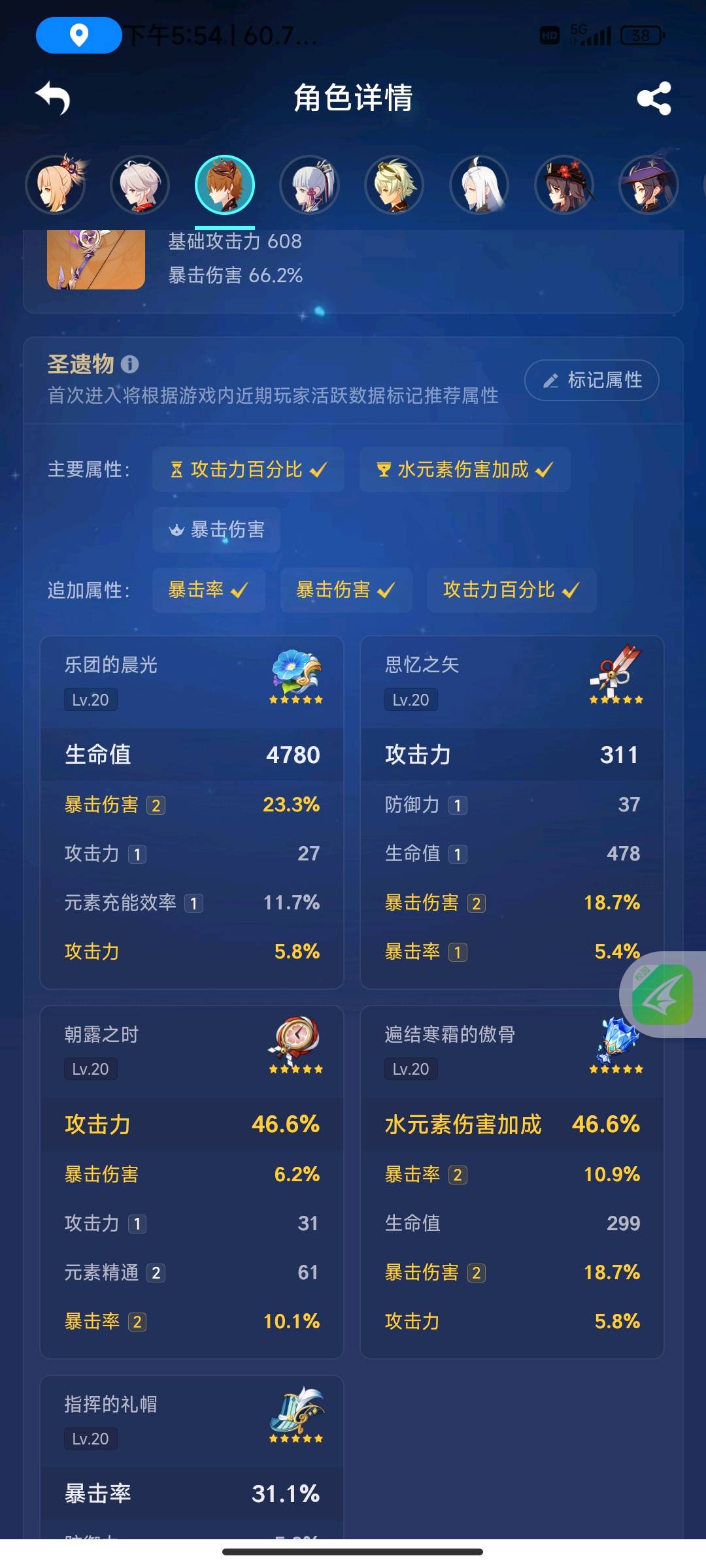Open the green floating paper-plane shortcut
Viewport: 706px width, 1568px height.
pyautogui.click(x=662, y=994)
